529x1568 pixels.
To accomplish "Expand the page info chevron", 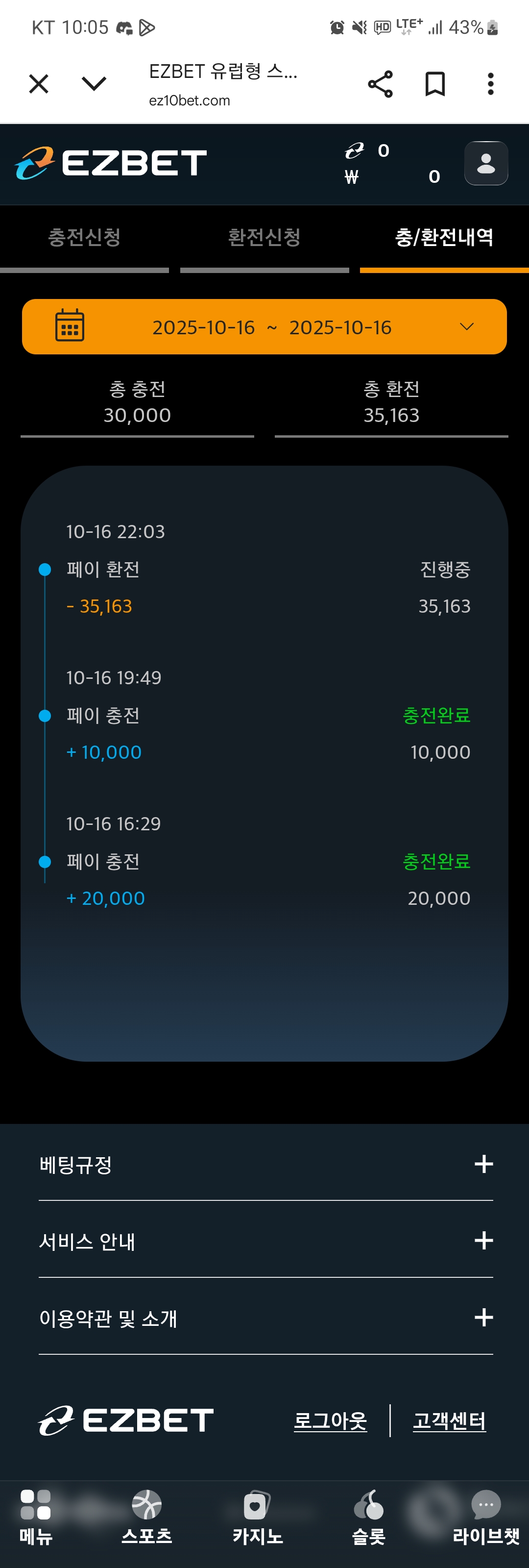I will [x=94, y=84].
